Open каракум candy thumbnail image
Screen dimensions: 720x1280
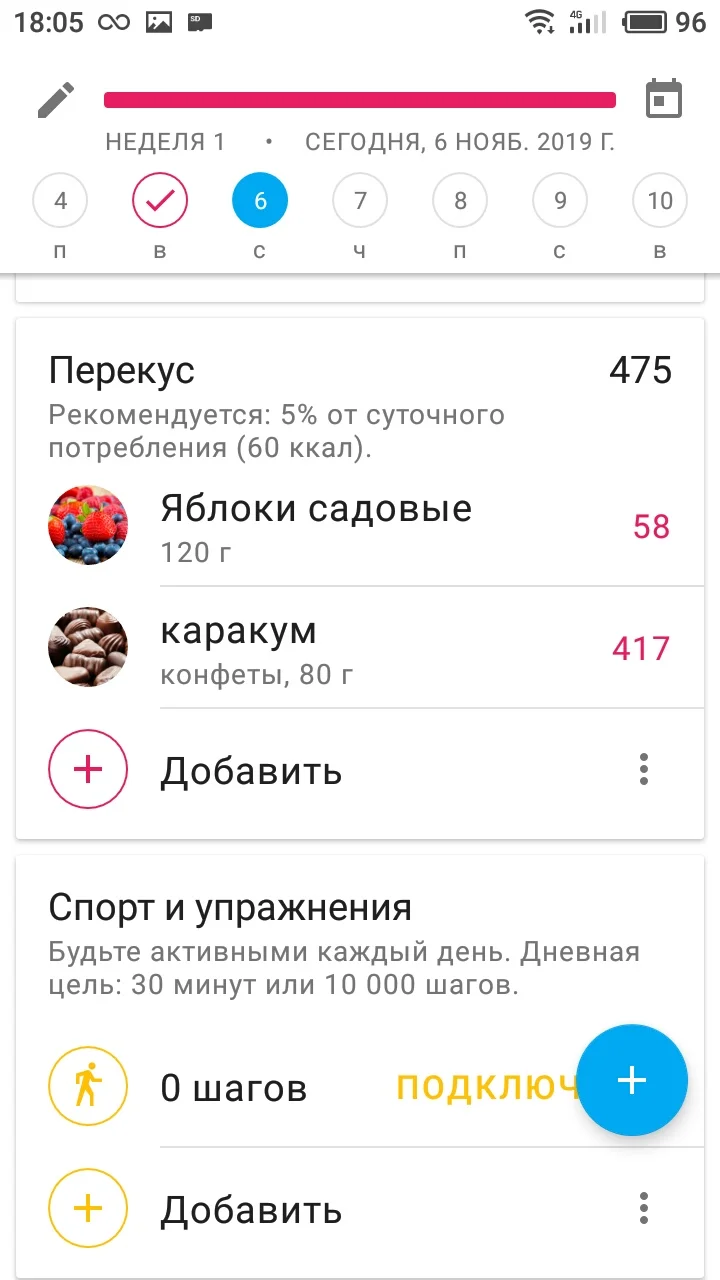[x=87, y=646]
